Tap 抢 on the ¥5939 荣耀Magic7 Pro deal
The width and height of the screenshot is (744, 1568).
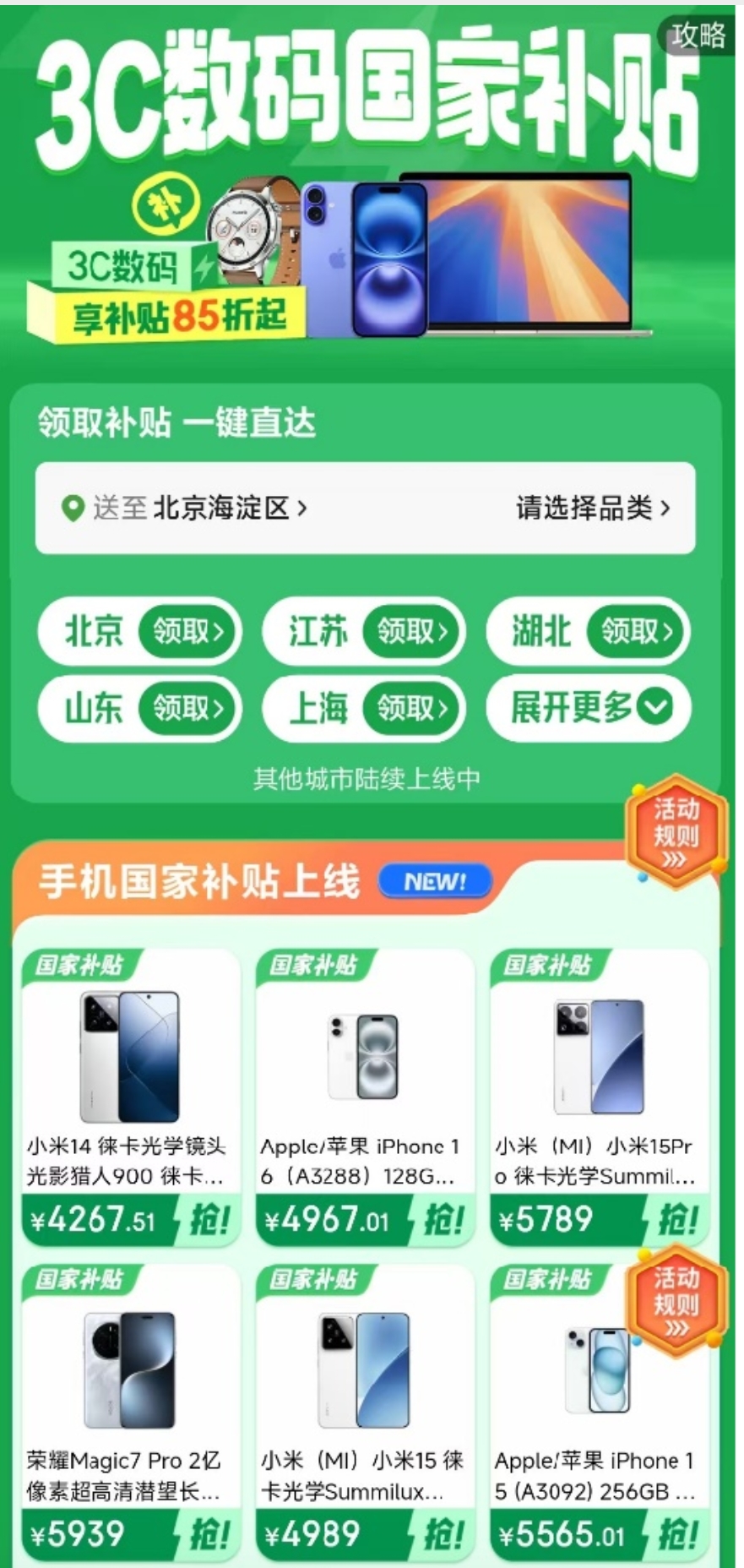(x=209, y=1533)
